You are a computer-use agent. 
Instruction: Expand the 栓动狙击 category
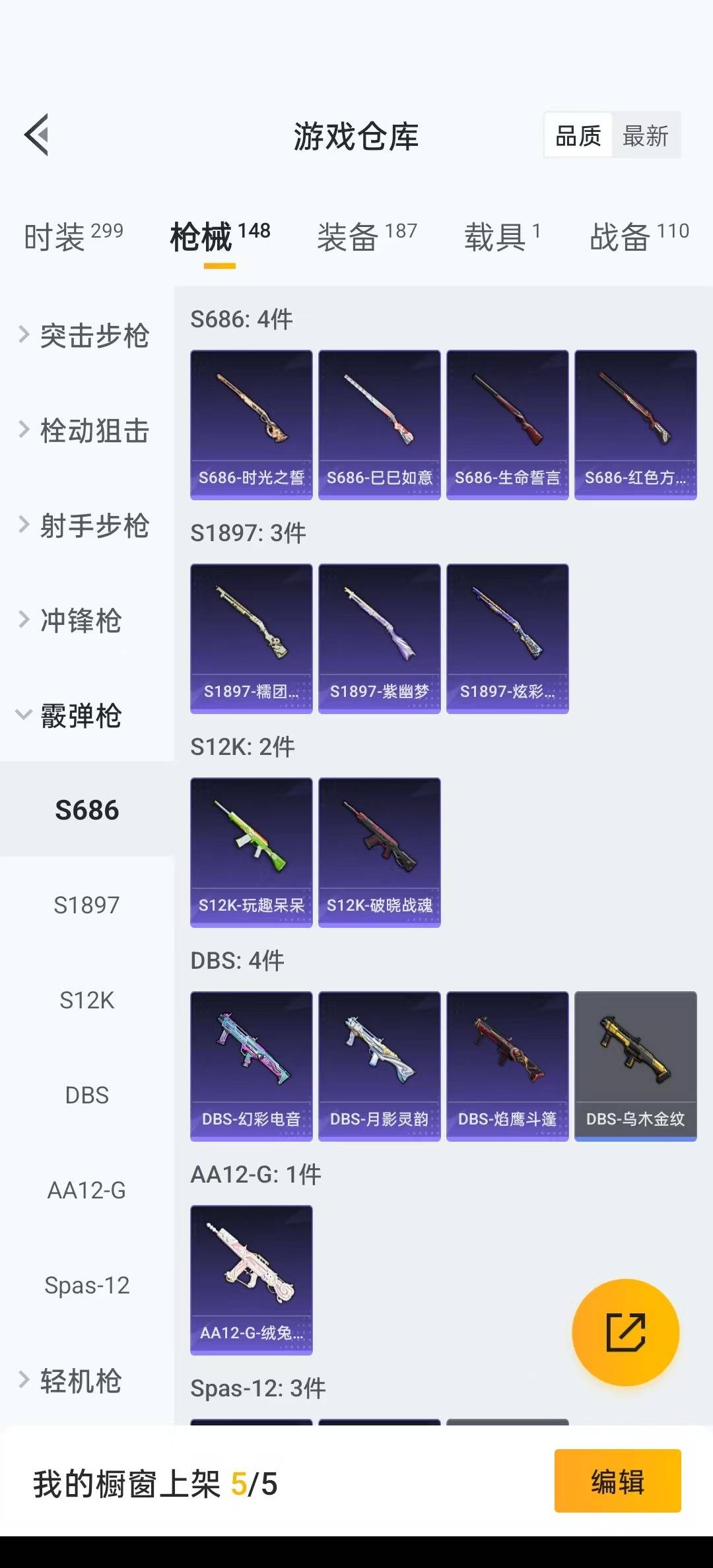(85, 431)
